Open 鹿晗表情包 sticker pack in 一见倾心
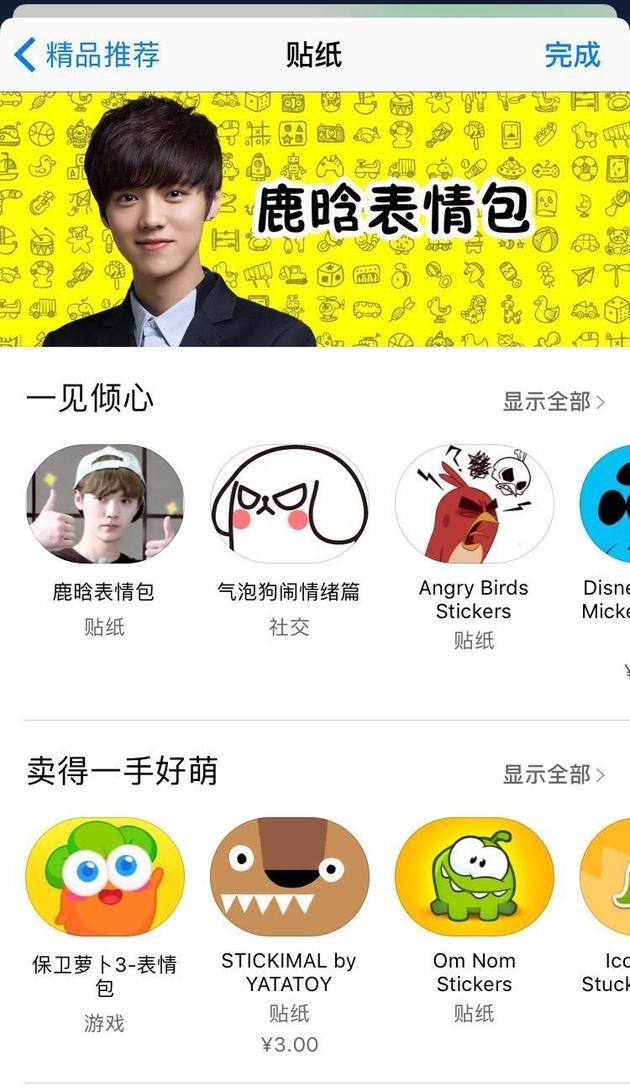The image size is (630, 1091). tap(104, 505)
